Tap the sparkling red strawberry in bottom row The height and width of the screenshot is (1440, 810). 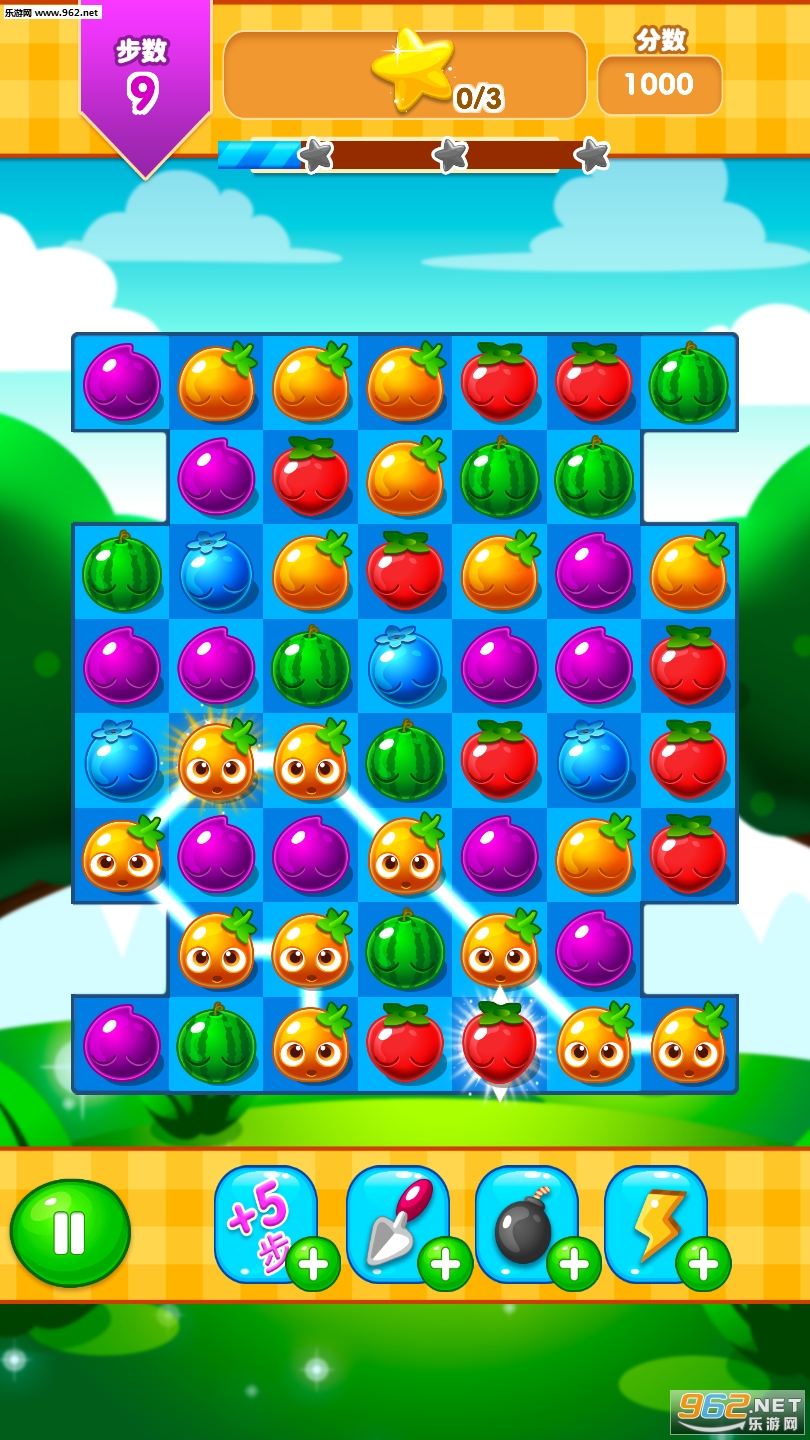coord(499,1044)
